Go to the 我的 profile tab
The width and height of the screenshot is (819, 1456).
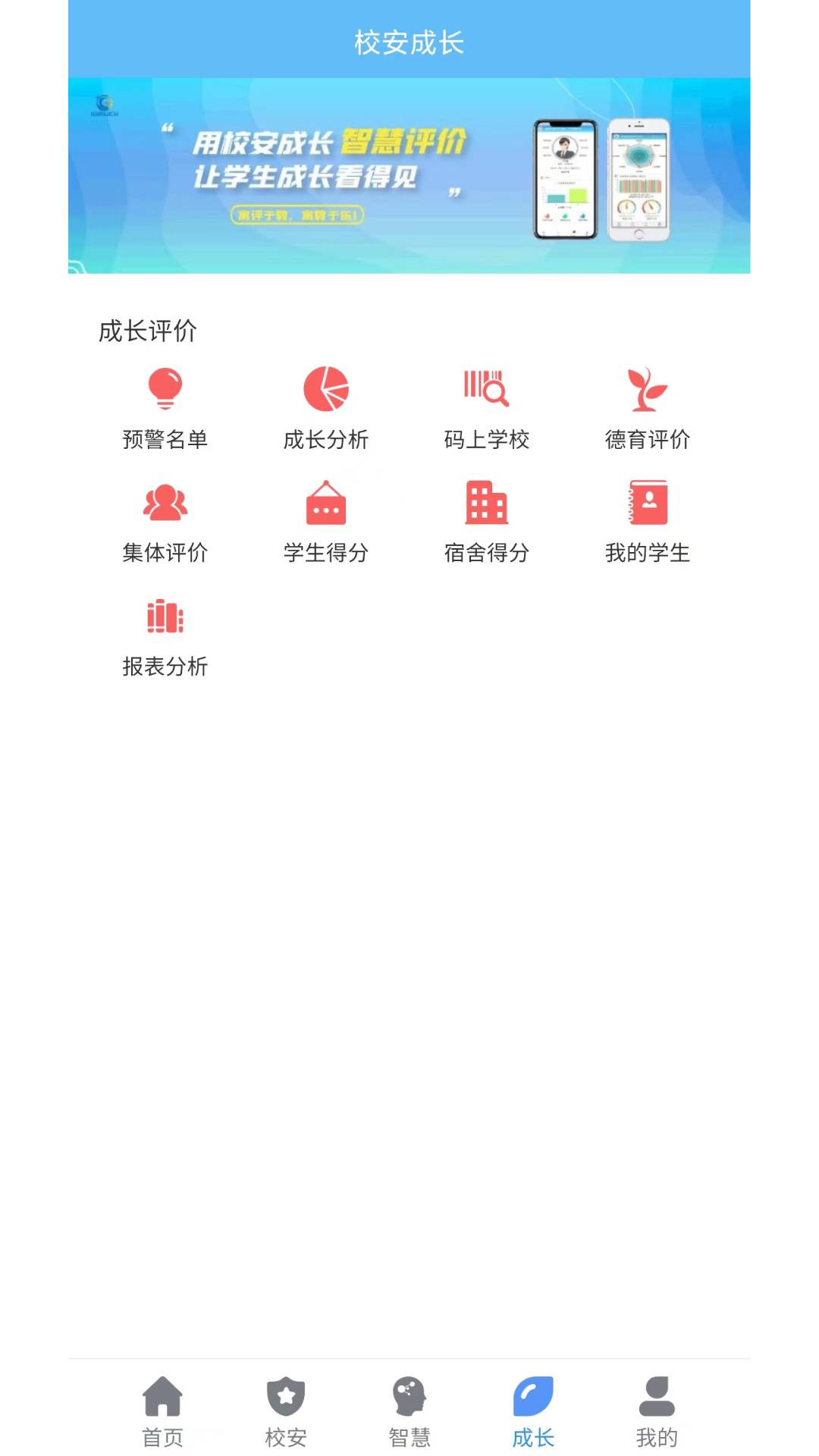657,1410
